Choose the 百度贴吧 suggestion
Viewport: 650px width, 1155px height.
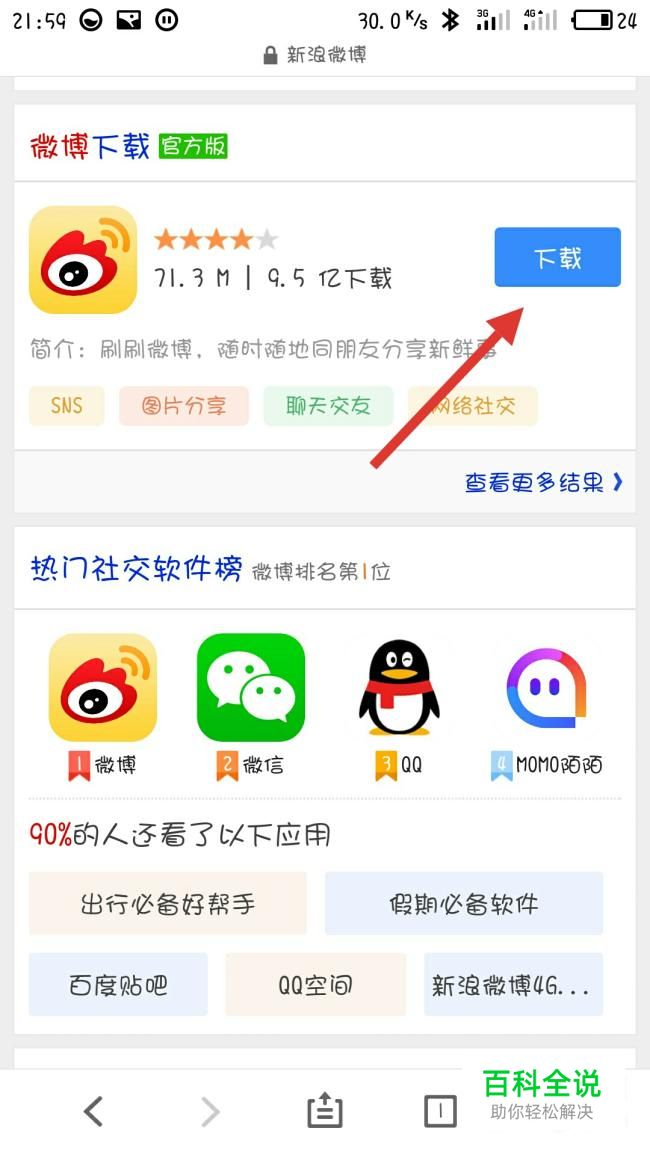tap(118, 985)
